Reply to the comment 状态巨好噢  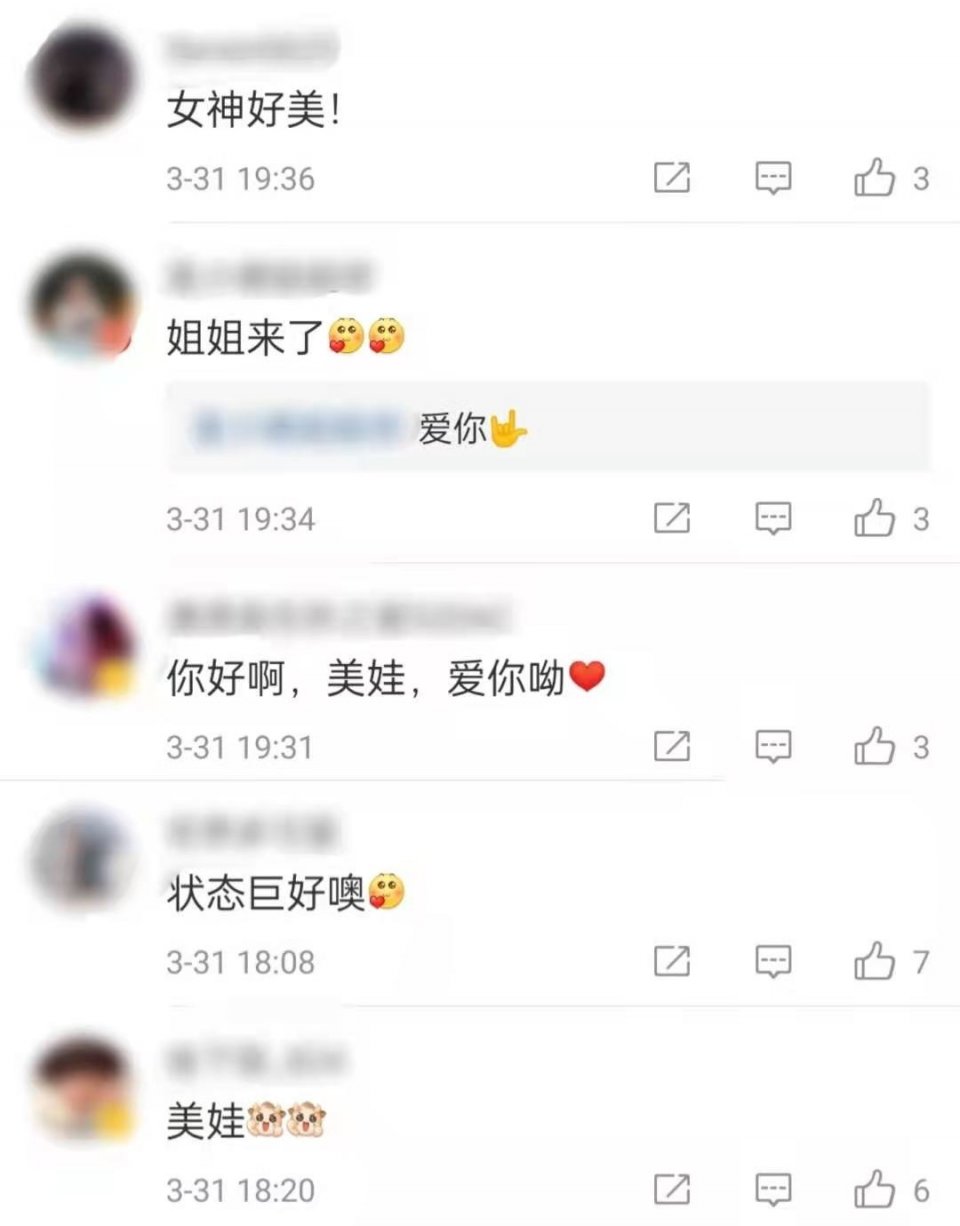pos(773,961)
